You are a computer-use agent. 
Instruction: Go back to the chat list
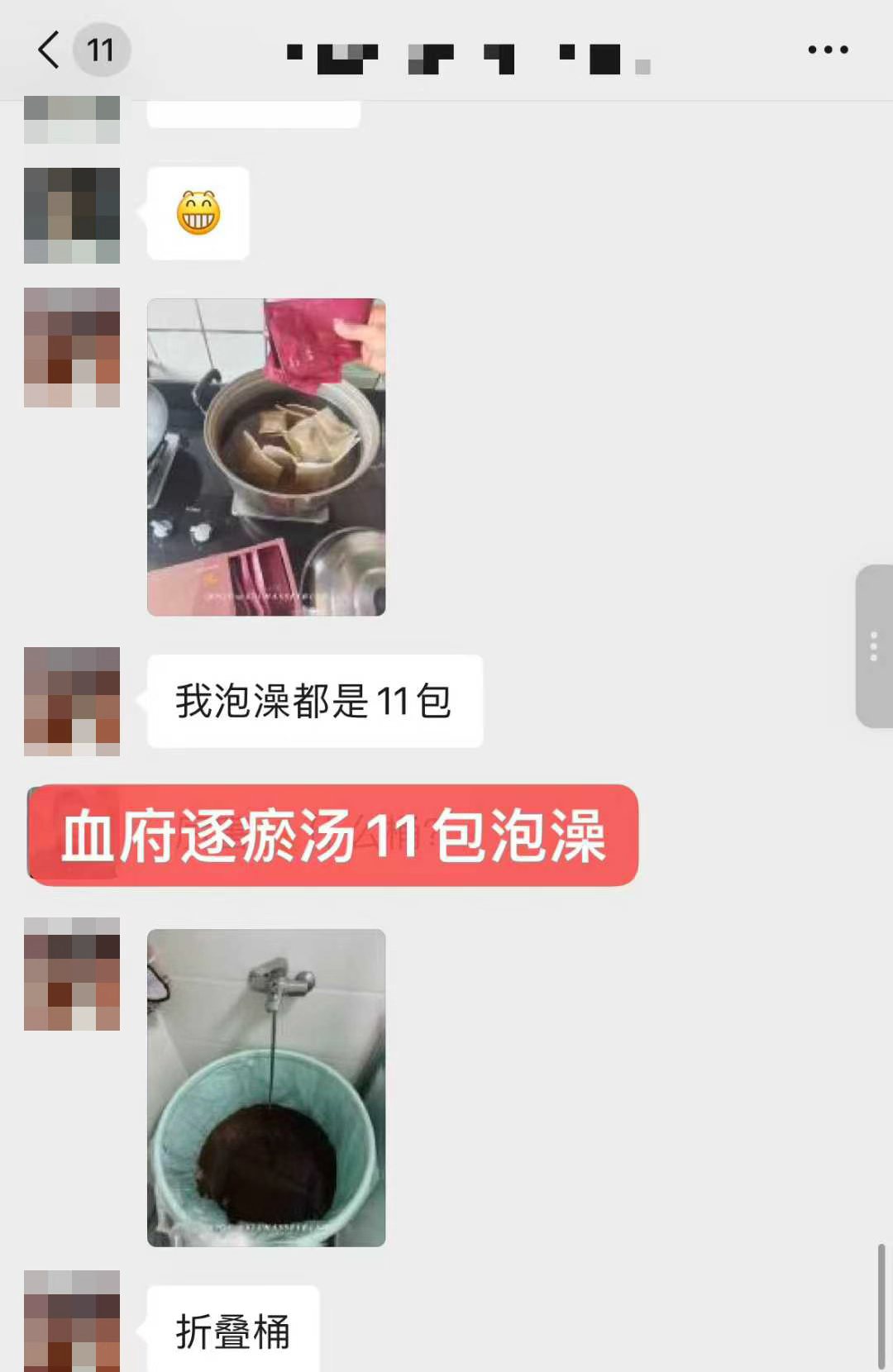coord(50,50)
